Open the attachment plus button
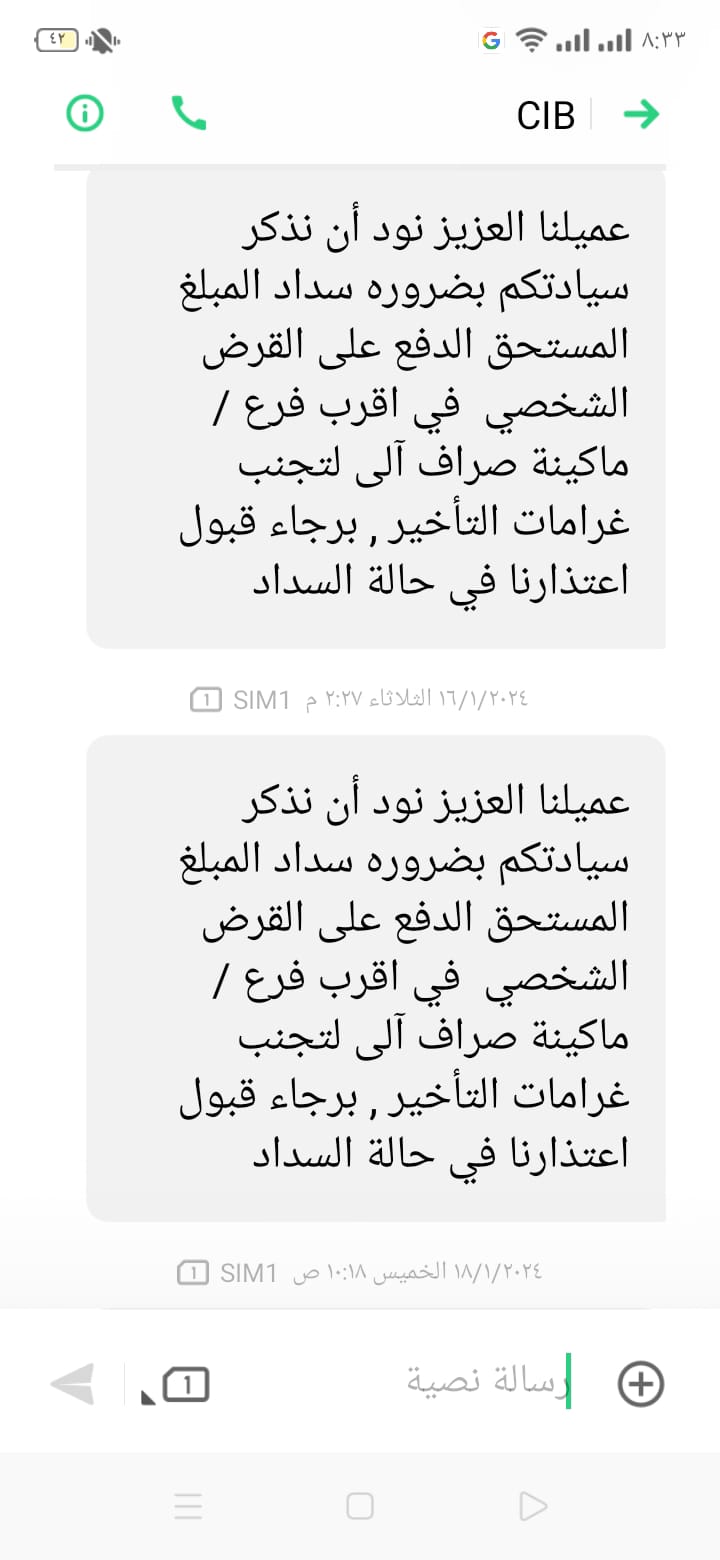Screen dimensions: 720x1560 [x=641, y=1384]
